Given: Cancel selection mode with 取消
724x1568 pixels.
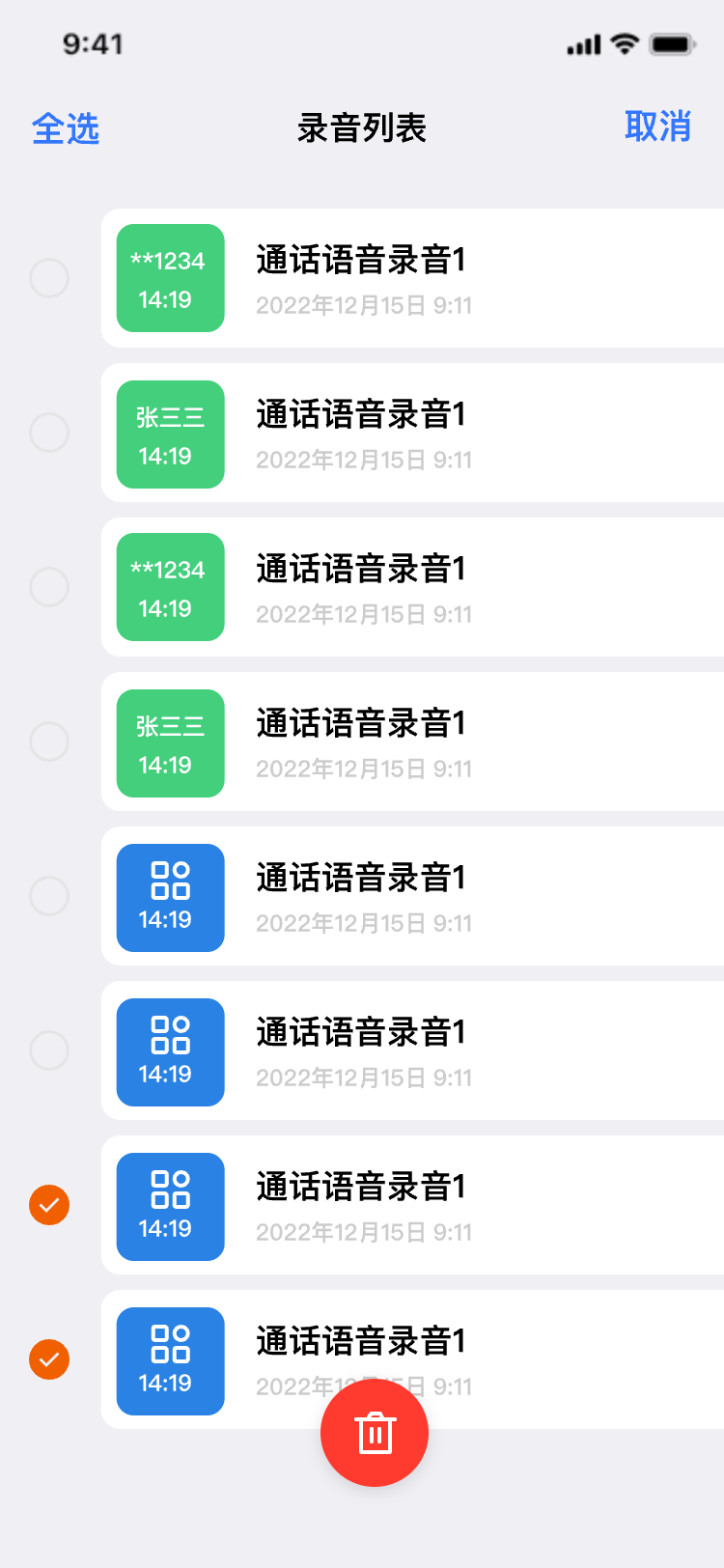Looking at the screenshot, I should click(x=657, y=126).
